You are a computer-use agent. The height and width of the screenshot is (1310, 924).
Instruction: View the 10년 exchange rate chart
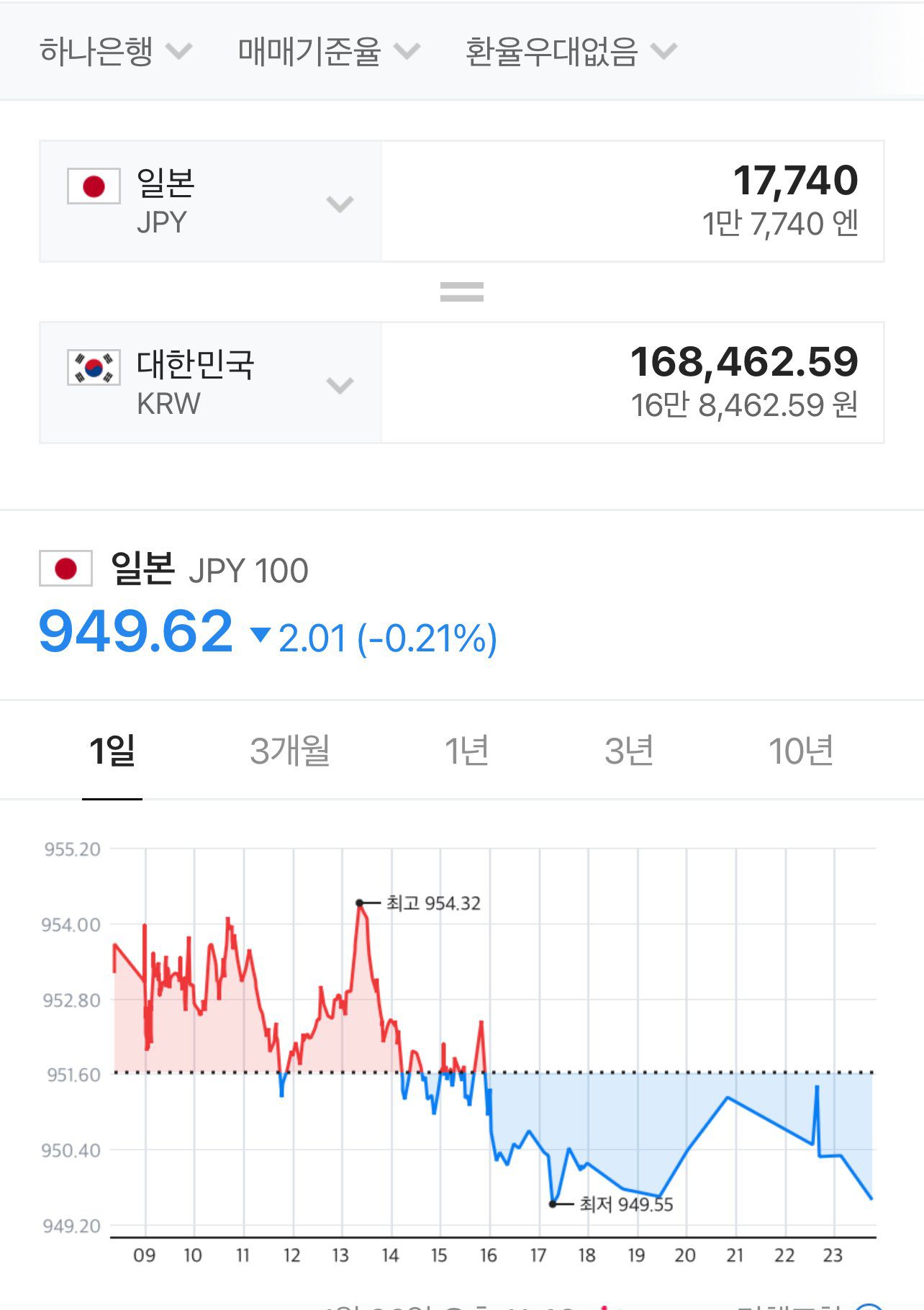(x=801, y=751)
